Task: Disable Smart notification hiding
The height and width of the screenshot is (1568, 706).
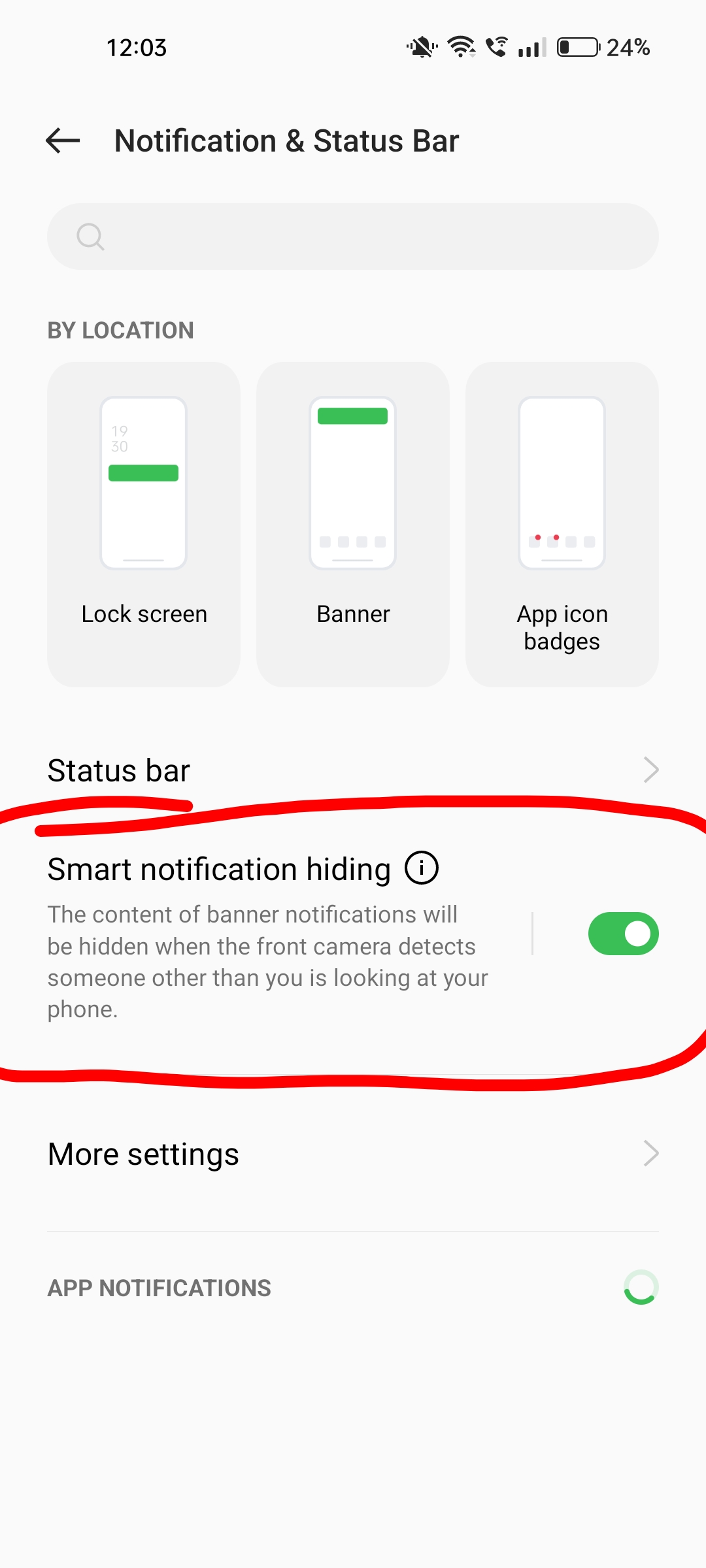Action: point(623,934)
